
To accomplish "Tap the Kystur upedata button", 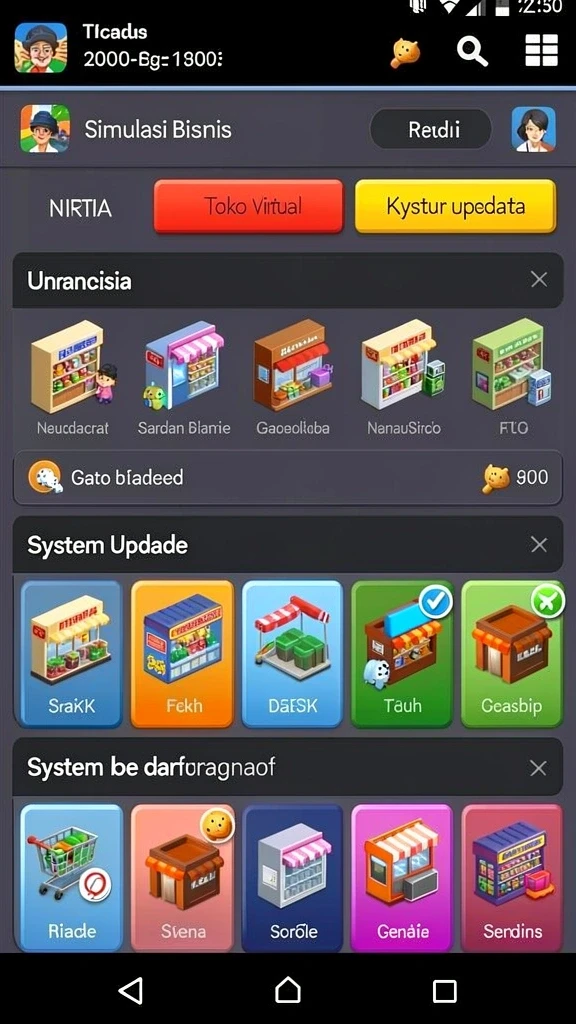I will [x=456, y=206].
